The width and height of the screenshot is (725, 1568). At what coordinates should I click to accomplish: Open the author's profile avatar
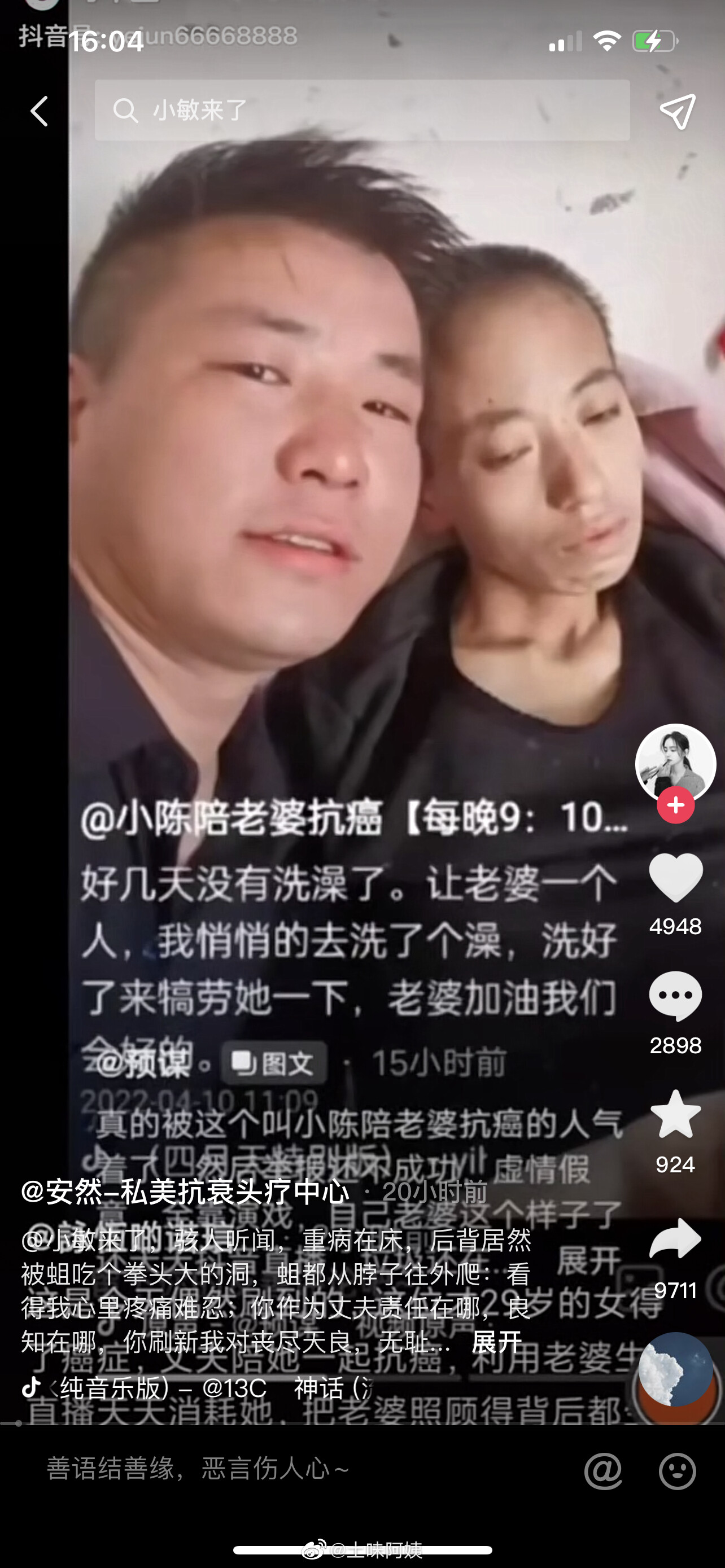click(675, 763)
